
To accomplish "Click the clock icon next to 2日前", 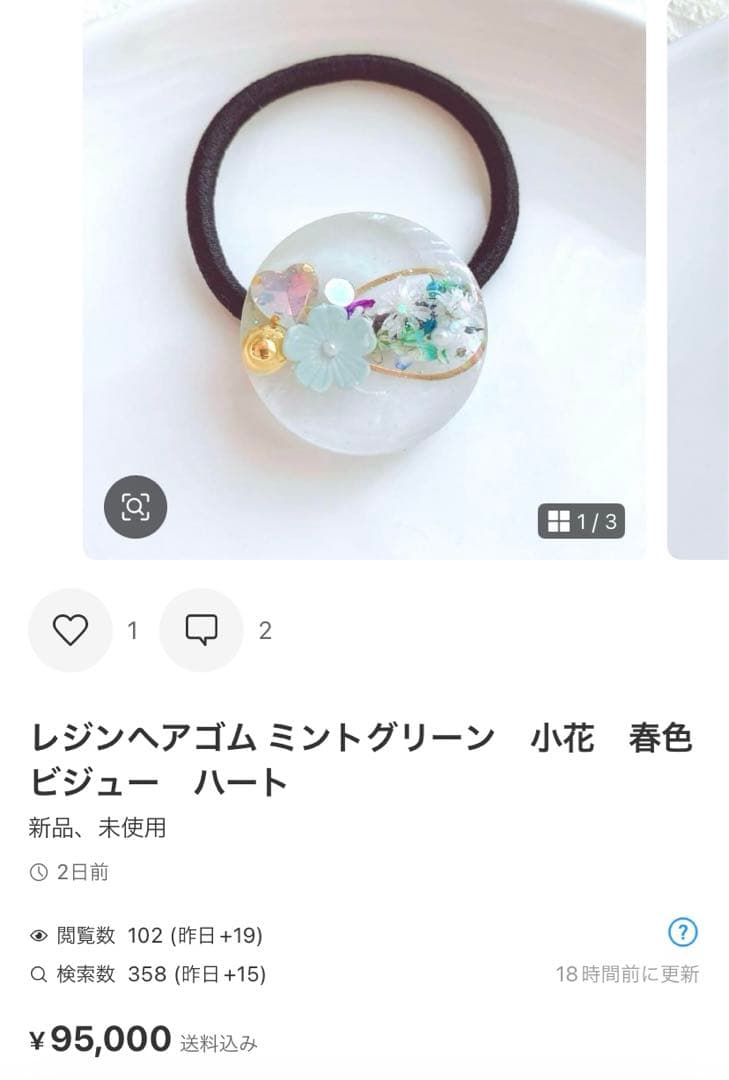I will pyautogui.click(x=38, y=873).
